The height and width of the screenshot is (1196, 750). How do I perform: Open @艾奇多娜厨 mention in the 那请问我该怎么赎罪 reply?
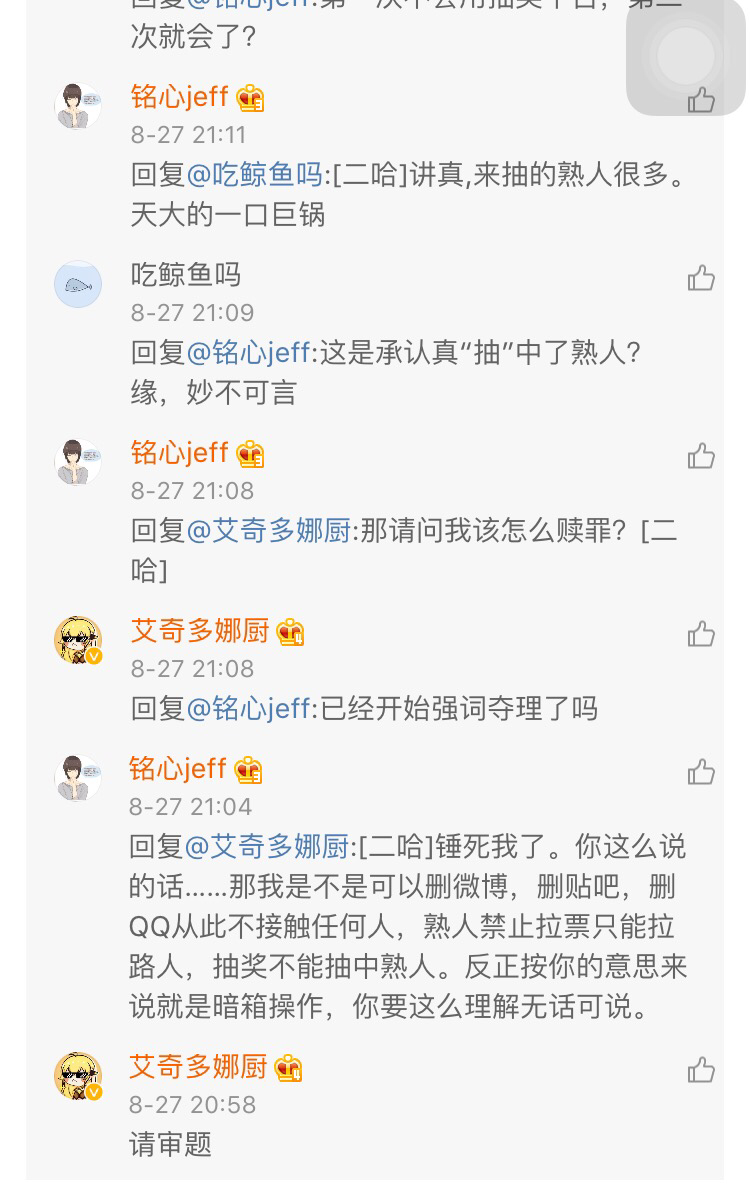268,531
